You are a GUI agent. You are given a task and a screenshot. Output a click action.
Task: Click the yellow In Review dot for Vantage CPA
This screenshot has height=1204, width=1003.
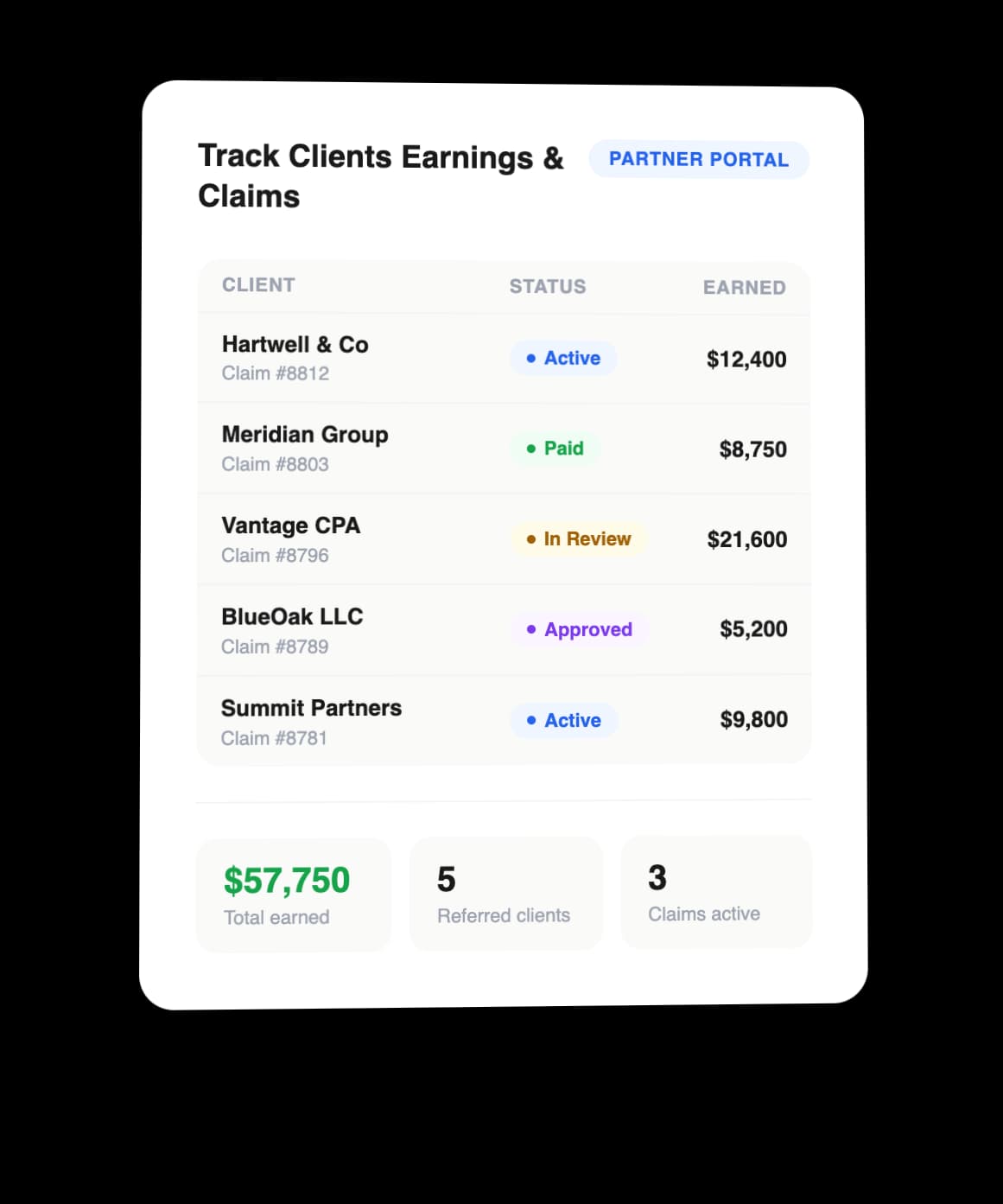[530, 538]
